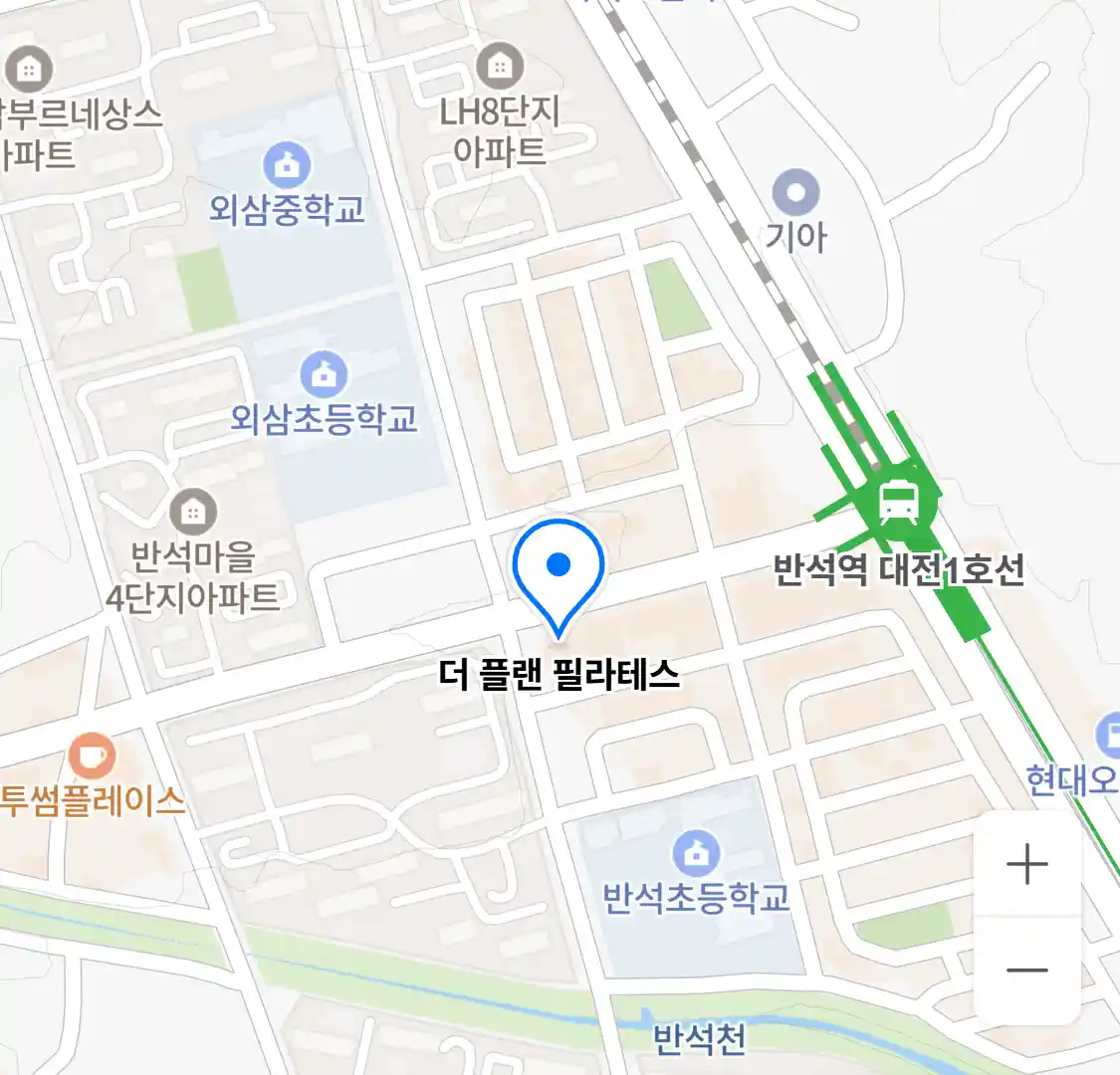The height and width of the screenshot is (1075, 1120).
Task: Open the 외삼초등학교 school marker
Action: click(x=324, y=375)
